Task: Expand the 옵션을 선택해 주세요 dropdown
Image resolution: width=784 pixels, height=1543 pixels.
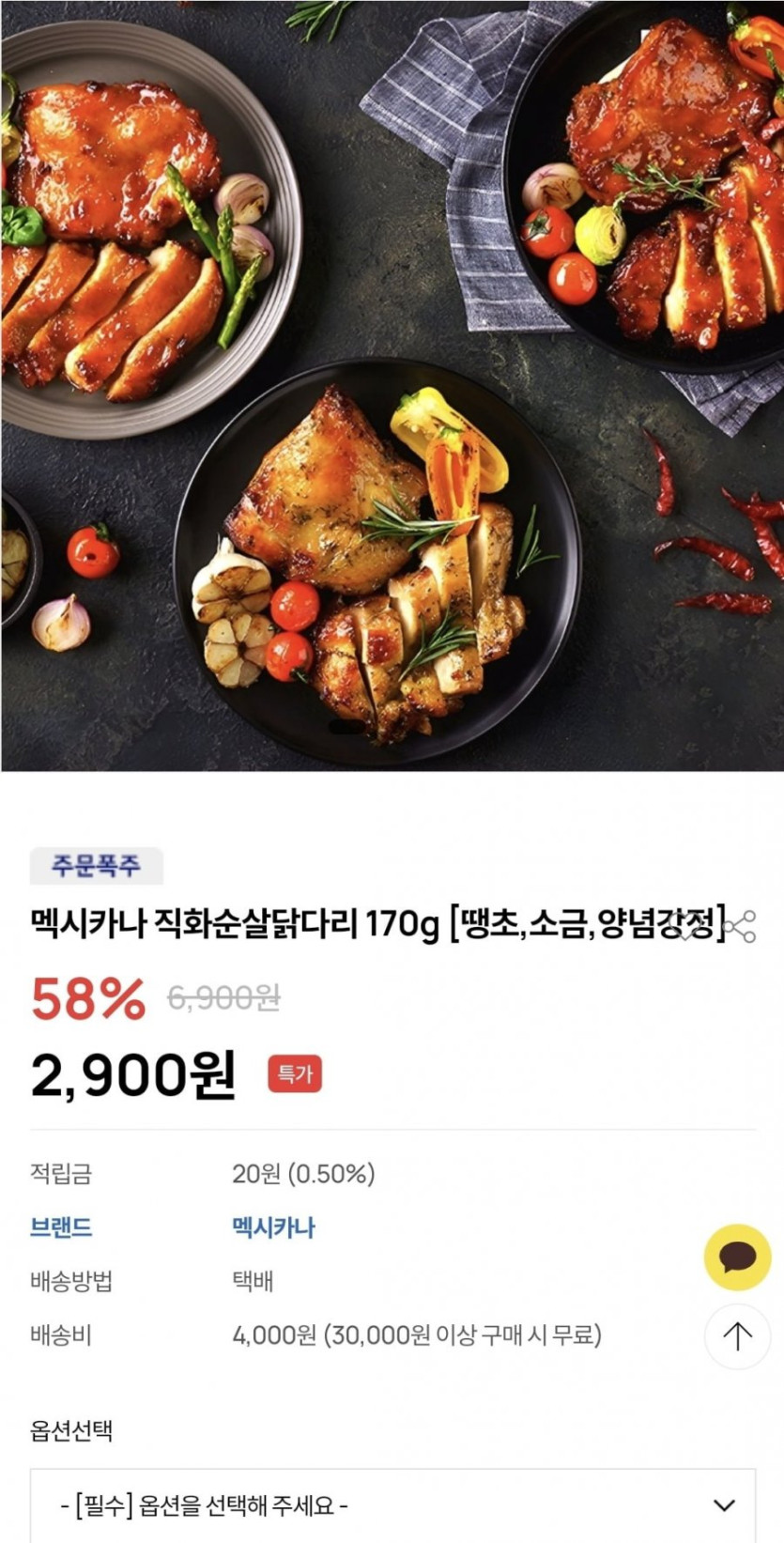Action: point(392,1505)
